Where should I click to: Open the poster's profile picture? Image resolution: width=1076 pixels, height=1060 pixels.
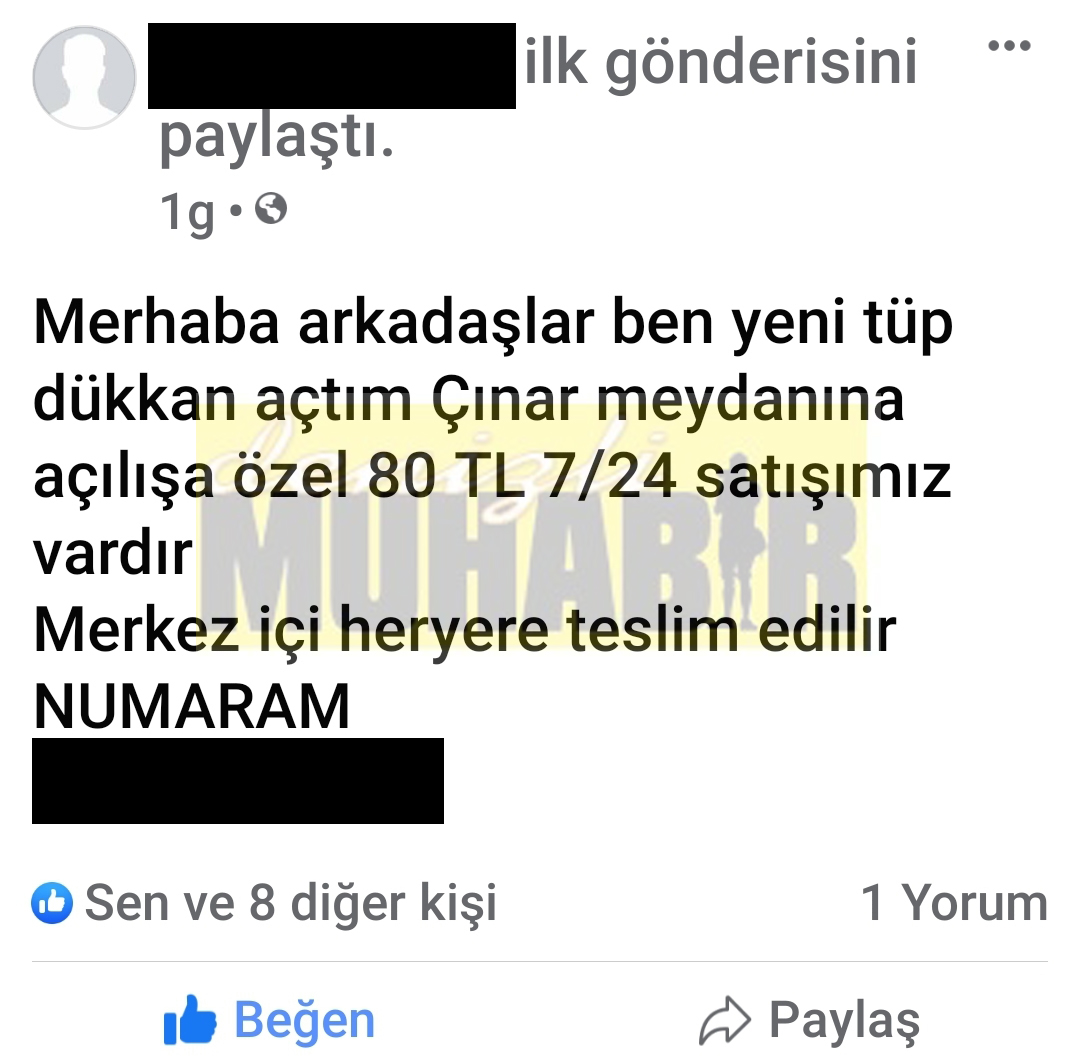tap(84, 77)
